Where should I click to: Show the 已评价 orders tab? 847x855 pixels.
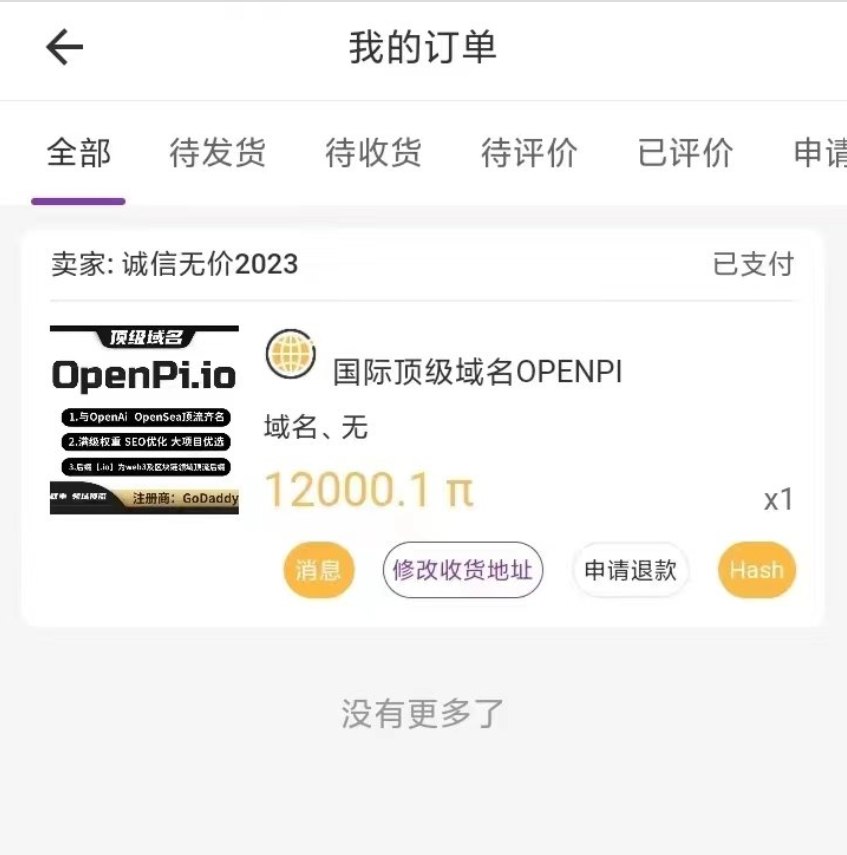click(685, 153)
